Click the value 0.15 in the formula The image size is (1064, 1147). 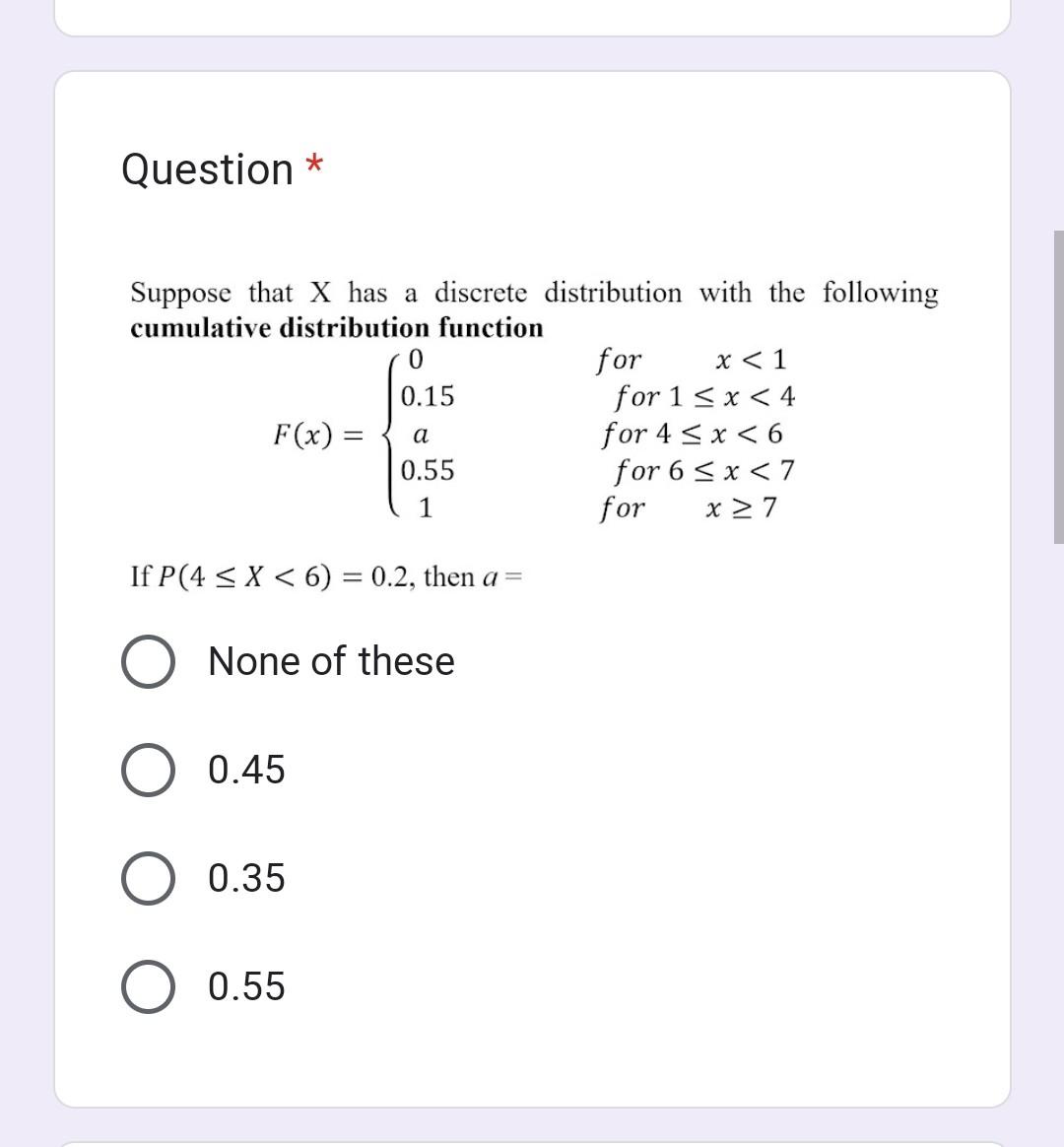tap(429, 396)
